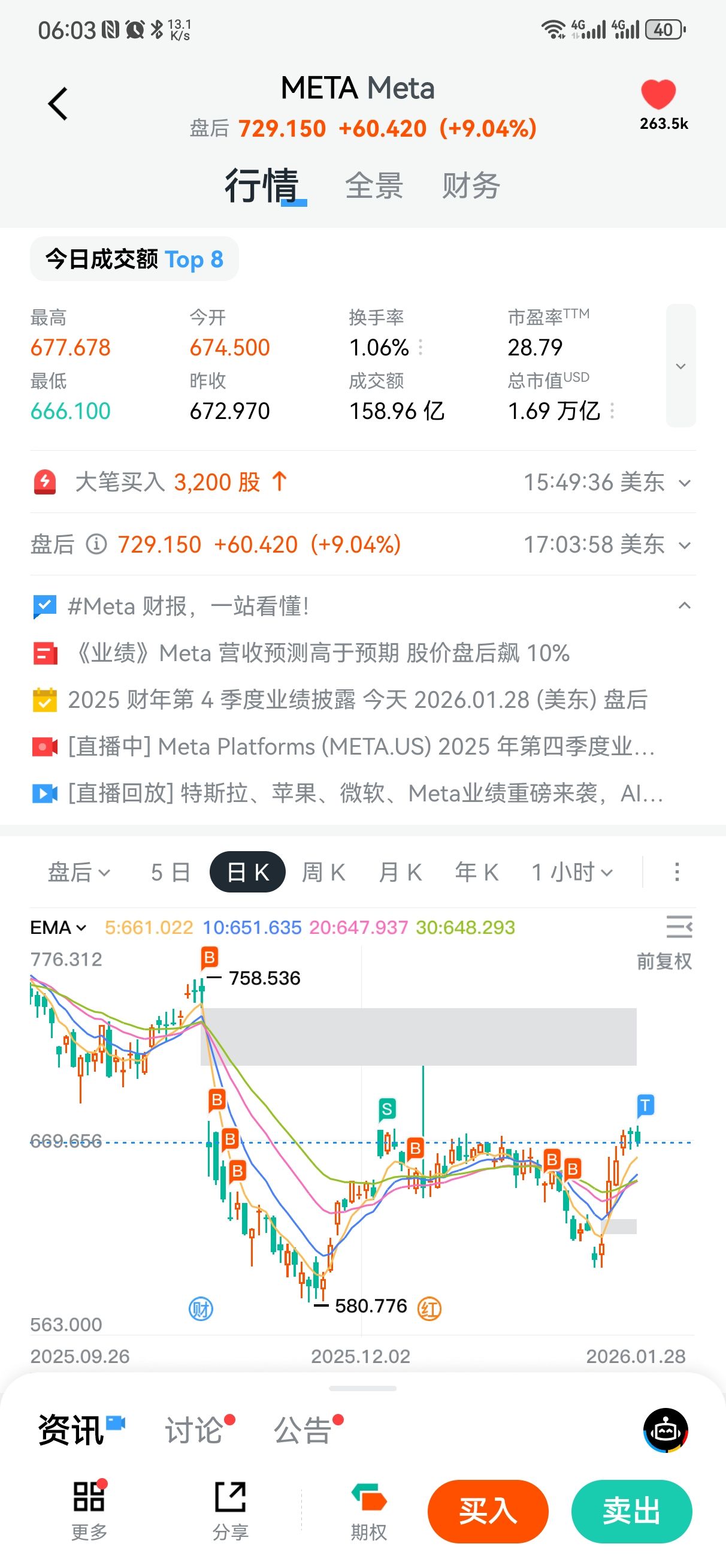The image size is (726, 1568).
Task: Open the [直播中] Meta Platforms live stream
Action: (x=361, y=747)
